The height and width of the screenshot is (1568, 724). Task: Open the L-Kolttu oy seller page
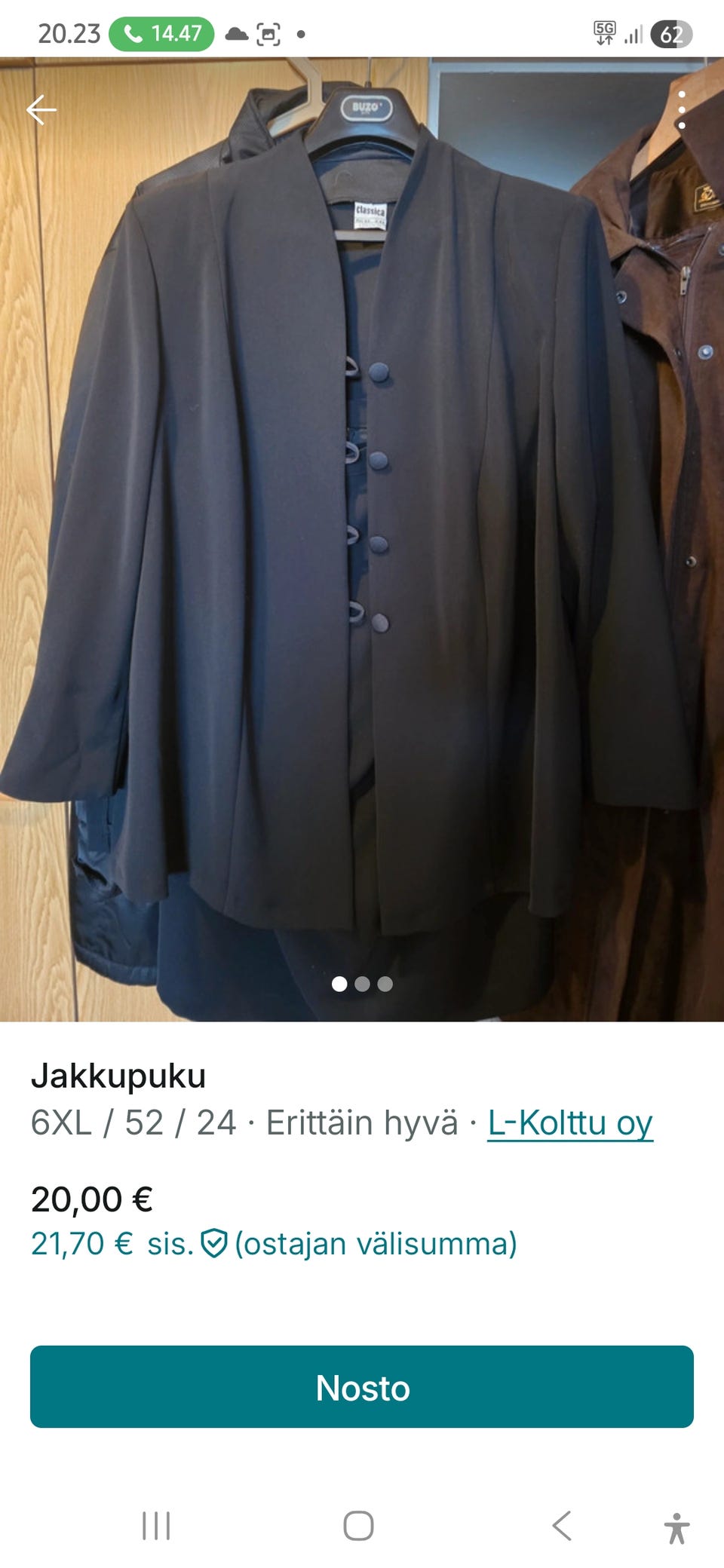(x=569, y=1122)
